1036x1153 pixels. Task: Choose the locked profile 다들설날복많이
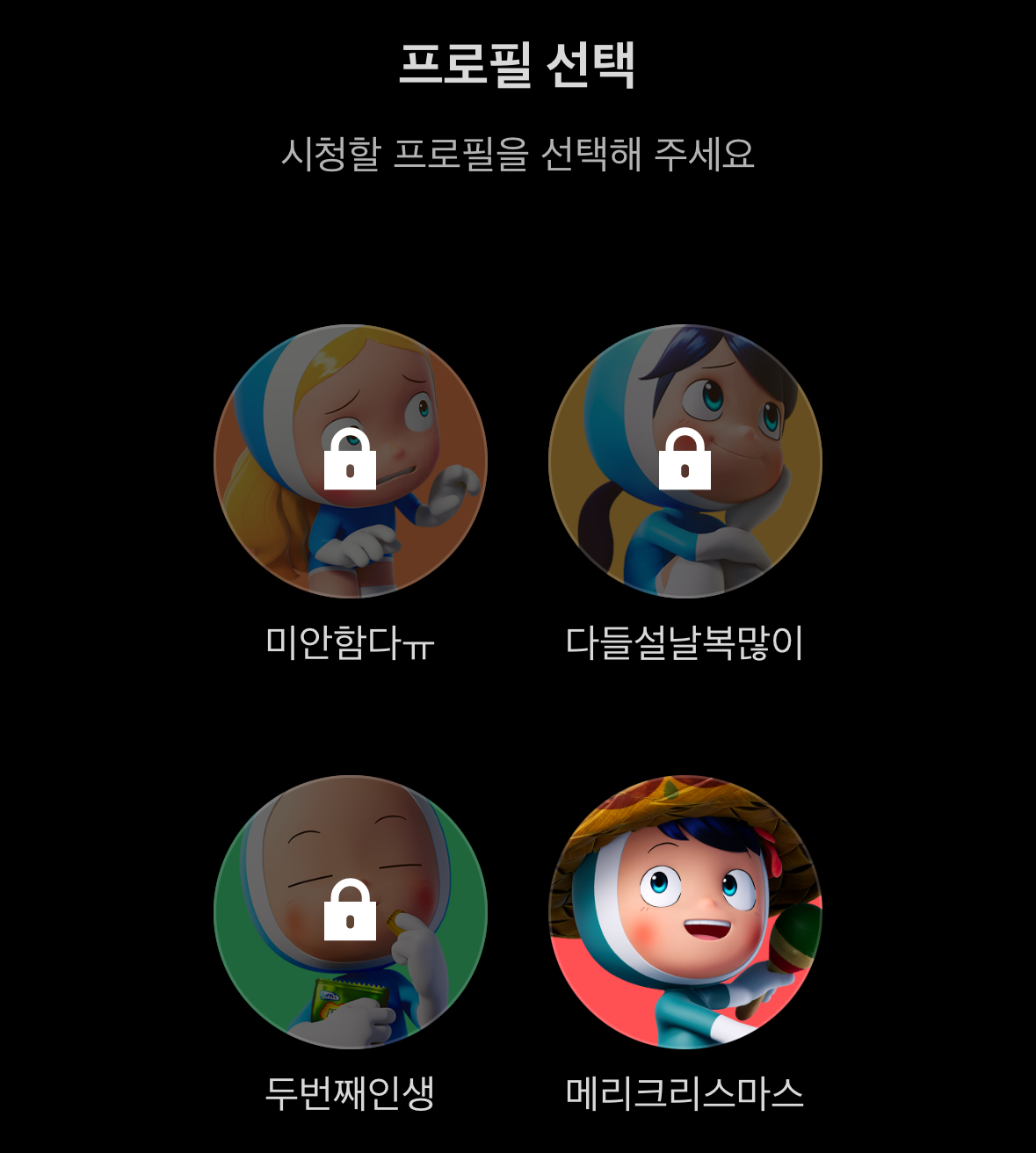685,461
